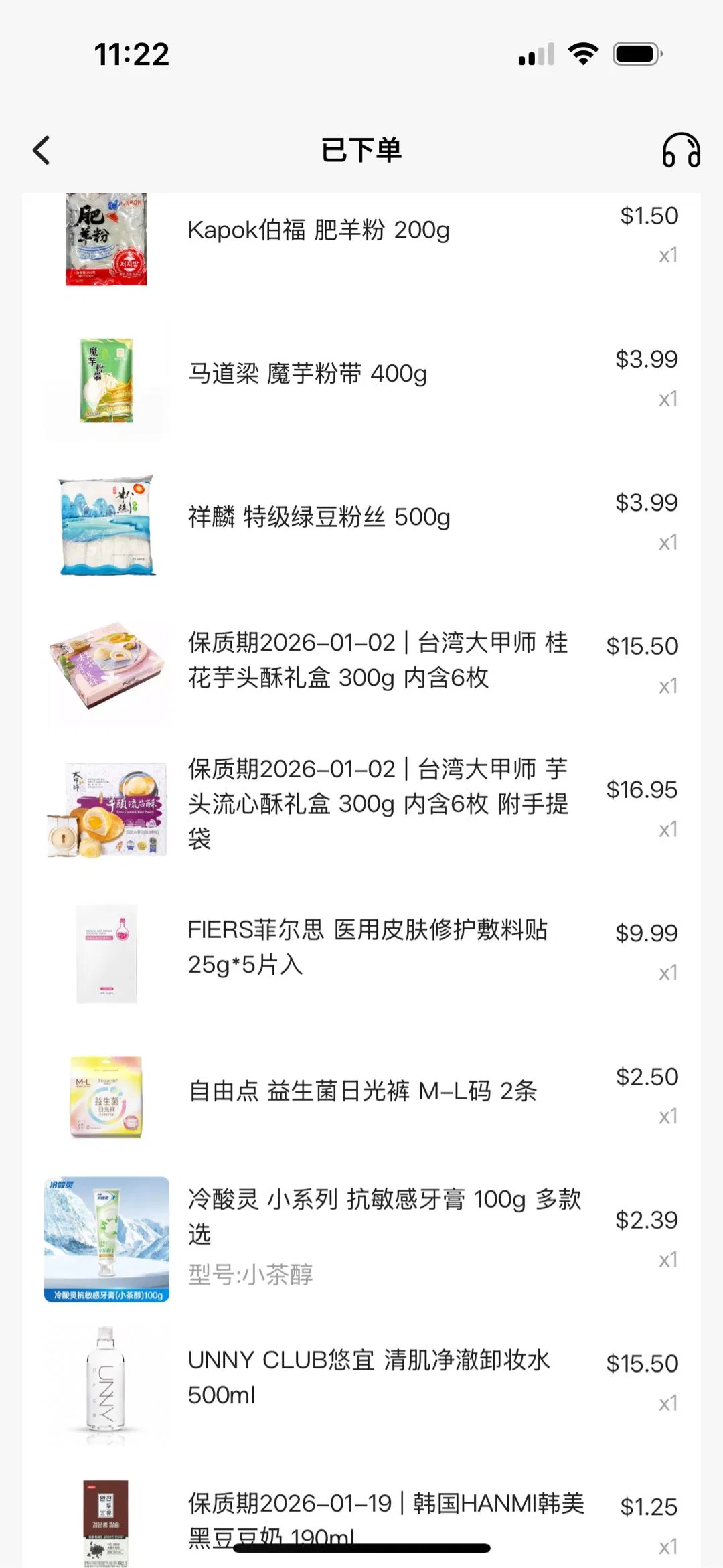Screen dimensions: 723x1568
Task: Open 马道梁 魔芋粉带 400g item
Action: tap(307, 374)
